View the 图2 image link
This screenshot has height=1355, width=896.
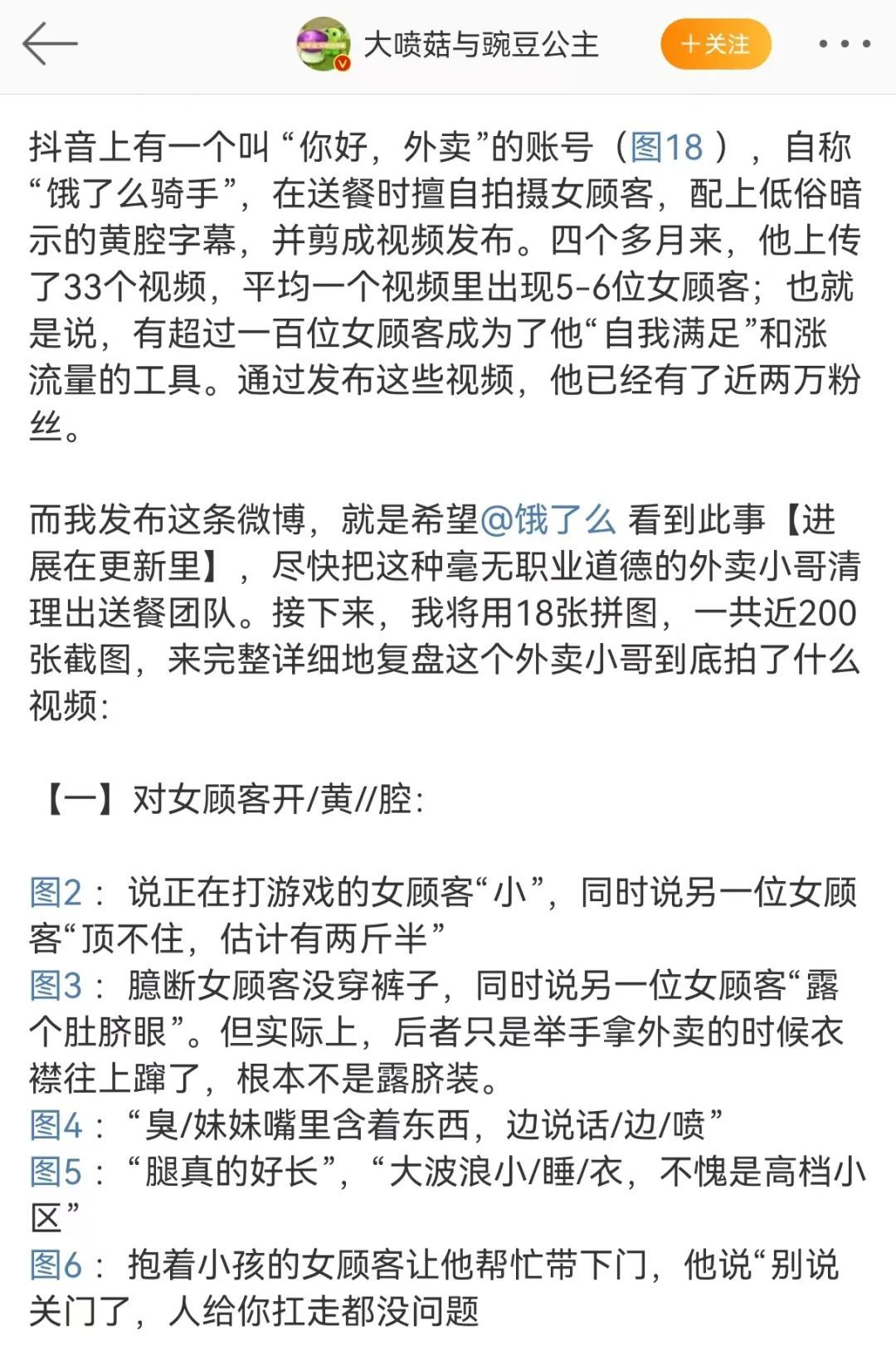pos(56,893)
